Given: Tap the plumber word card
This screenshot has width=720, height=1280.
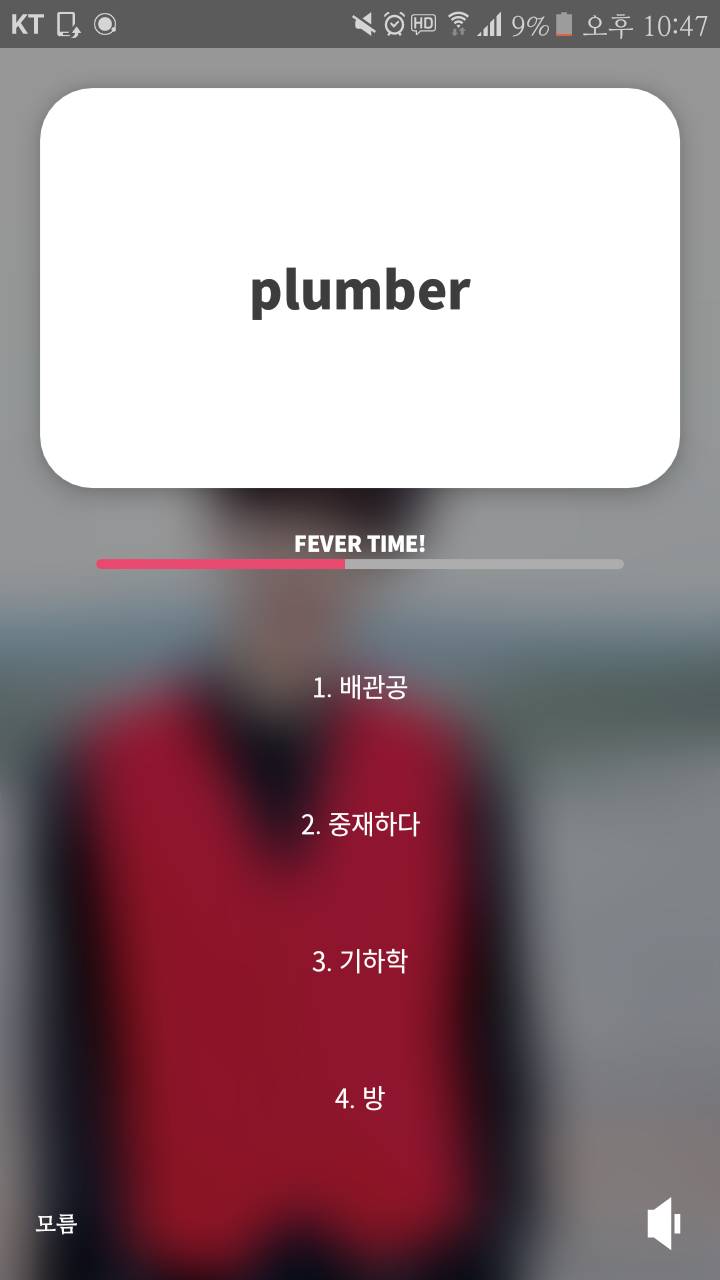Looking at the screenshot, I should pos(359,290).
